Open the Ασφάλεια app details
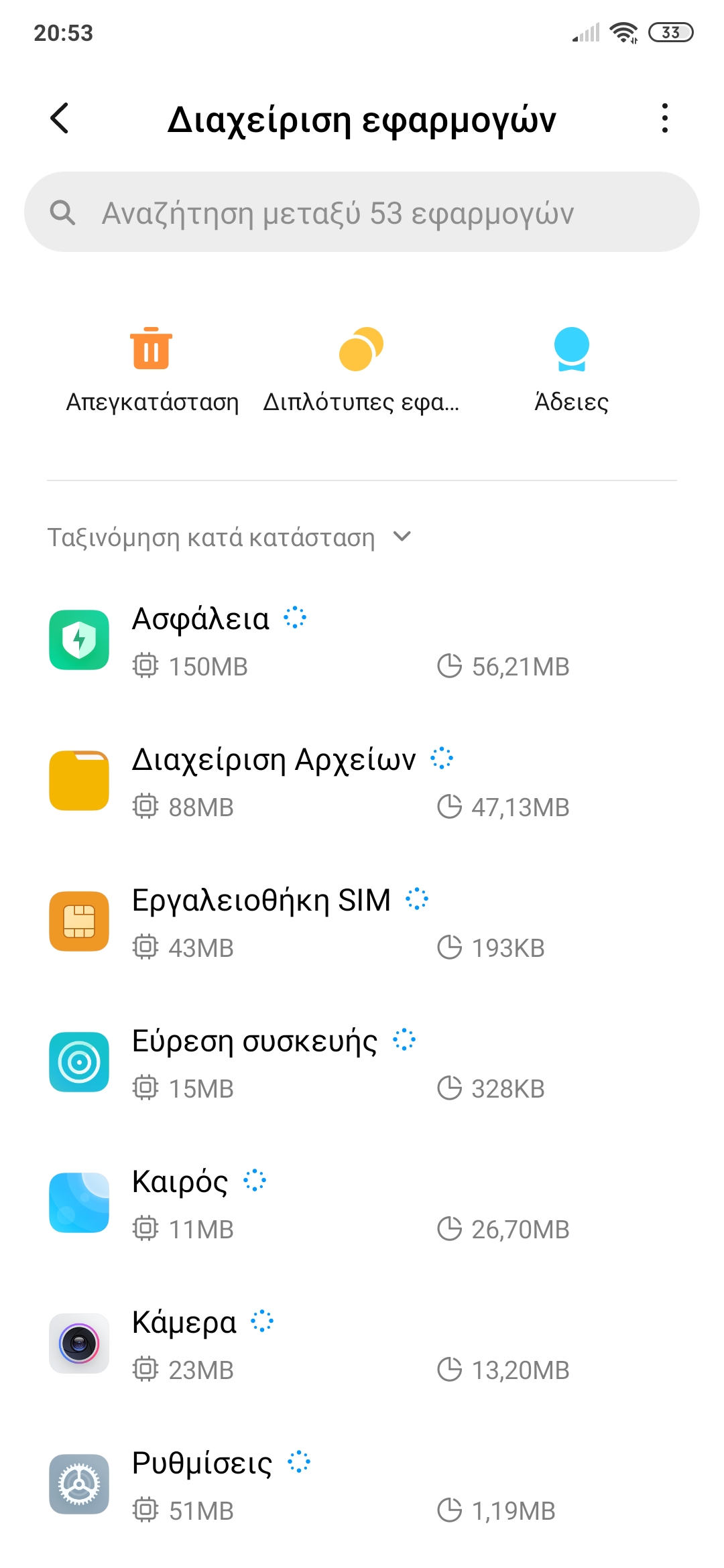 pos(362,641)
